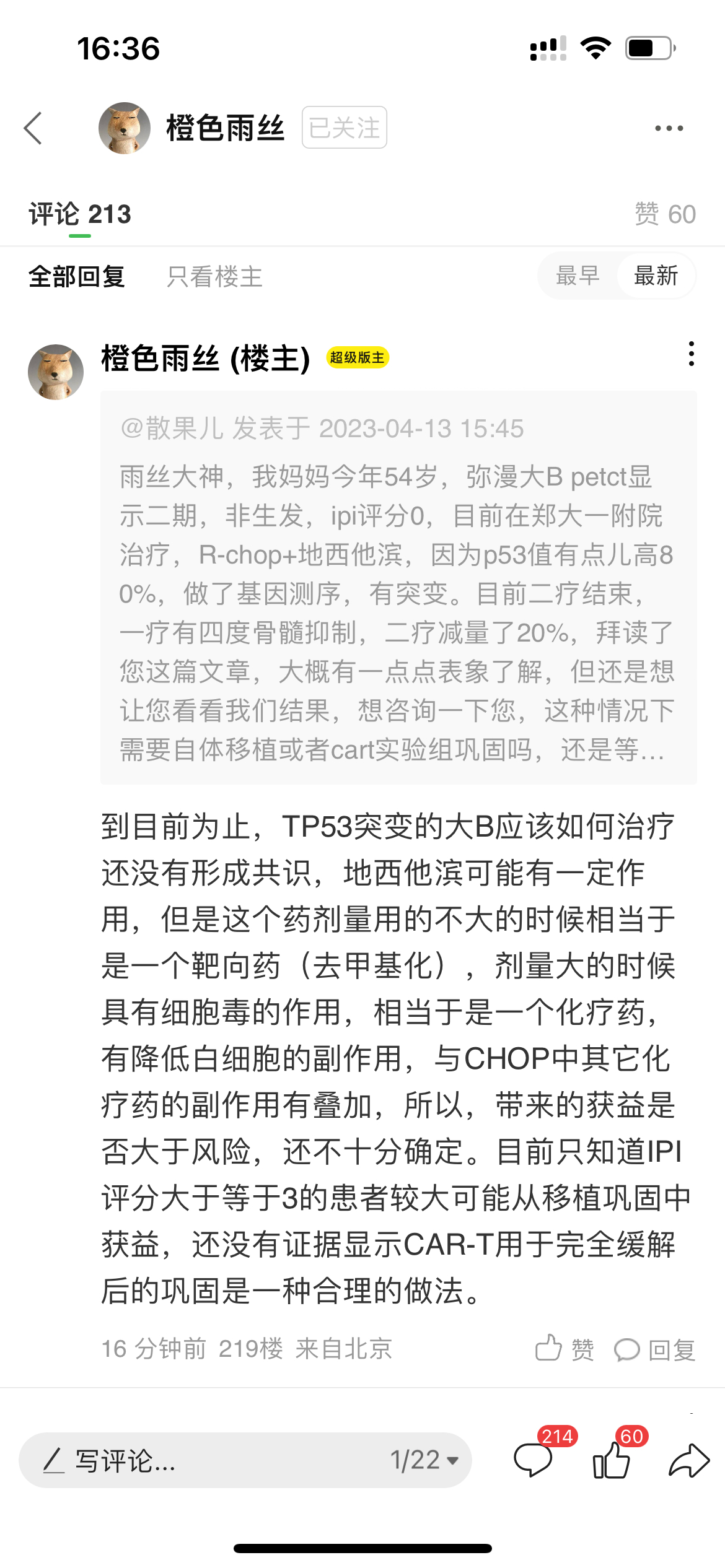
Task: Like the 219楼 comment
Action: [x=565, y=1349]
